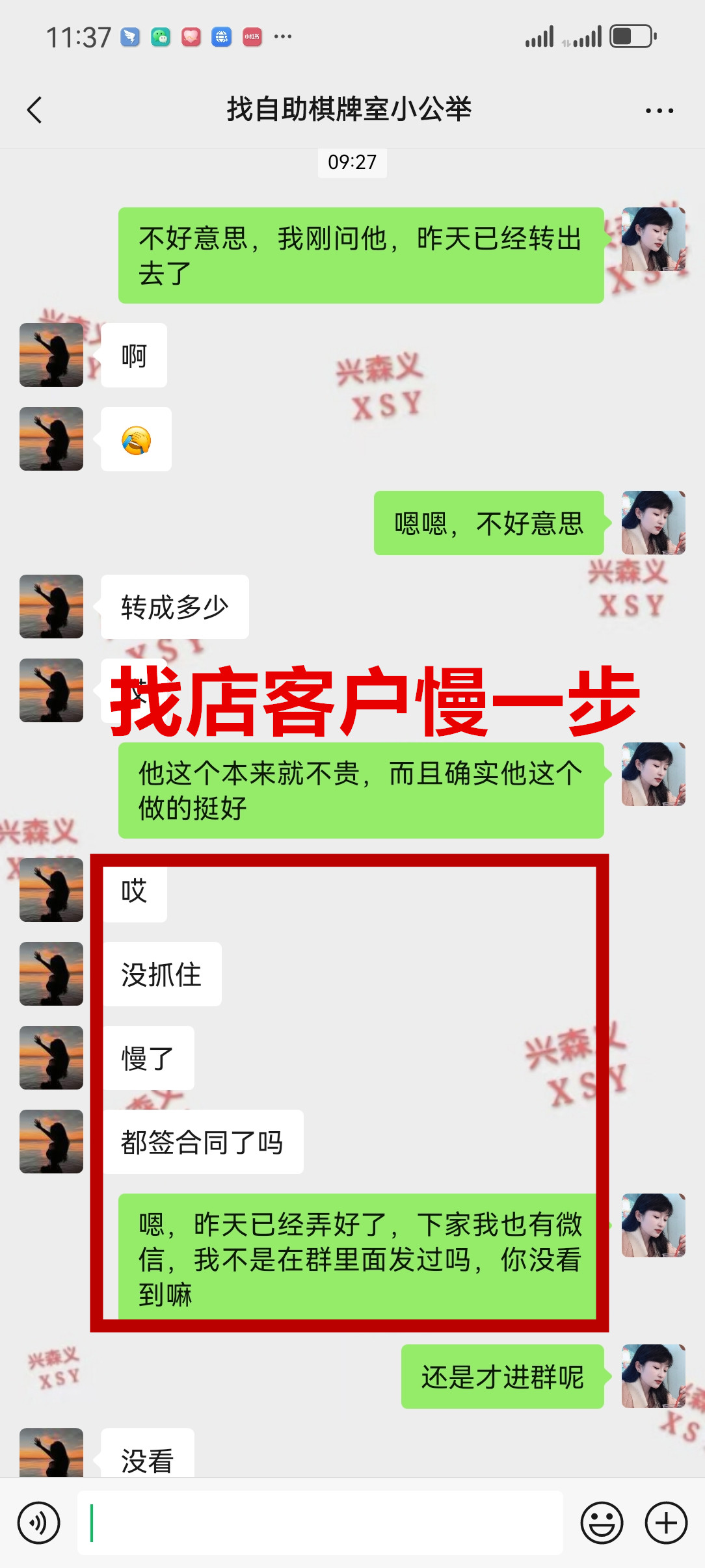Open the avatar beside 嗯嗯，不好意思
705x1568 pixels.
[x=653, y=523]
